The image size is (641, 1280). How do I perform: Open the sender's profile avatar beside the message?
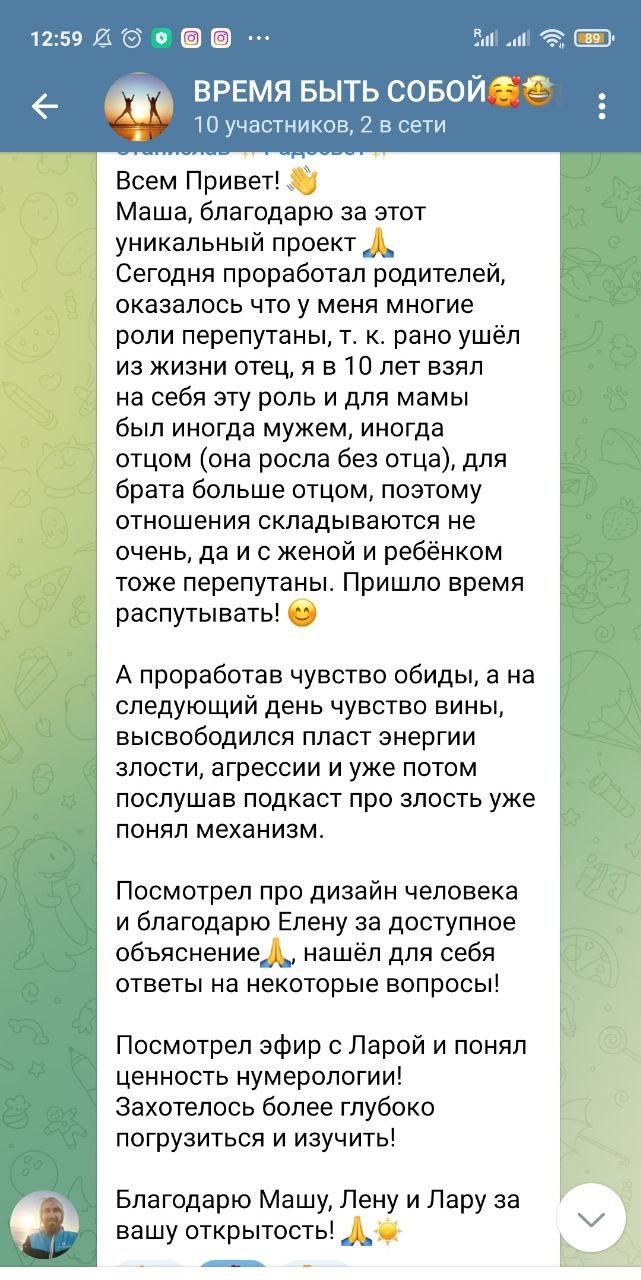44,1224
